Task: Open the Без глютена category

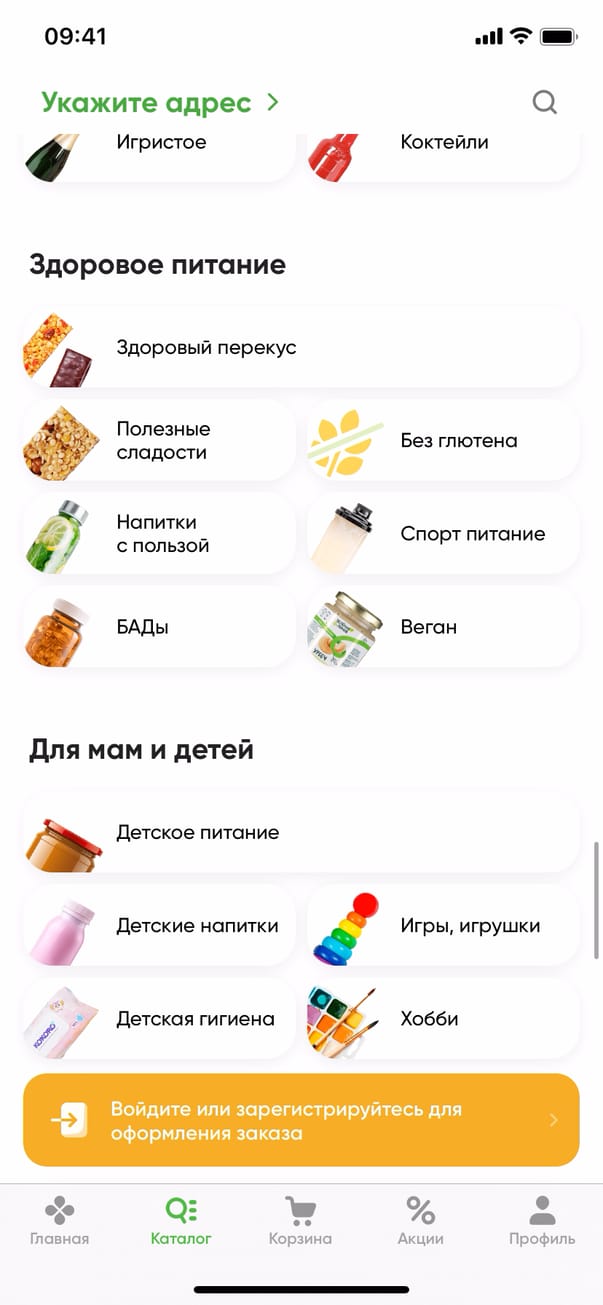Action: (x=443, y=441)
